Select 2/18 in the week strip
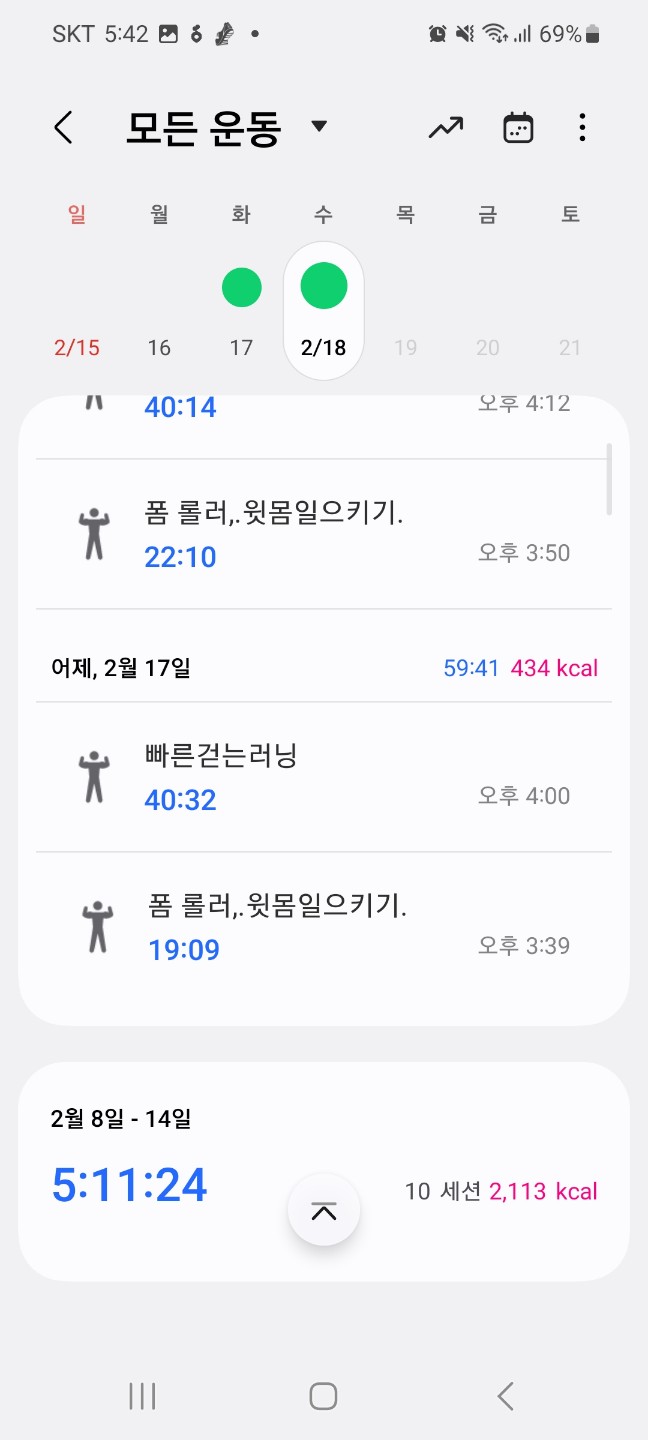Image resolution: width=648 pixels, height=1440 pixels. pos(323,310)
